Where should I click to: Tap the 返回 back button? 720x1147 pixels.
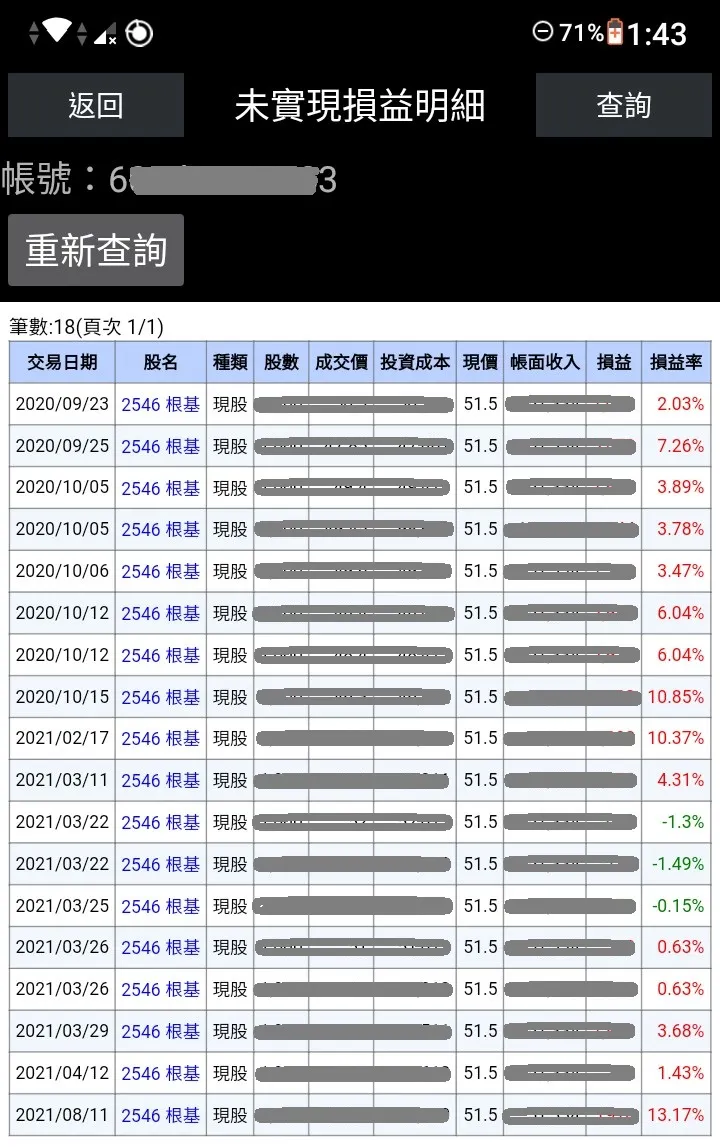tap(96, 105)
